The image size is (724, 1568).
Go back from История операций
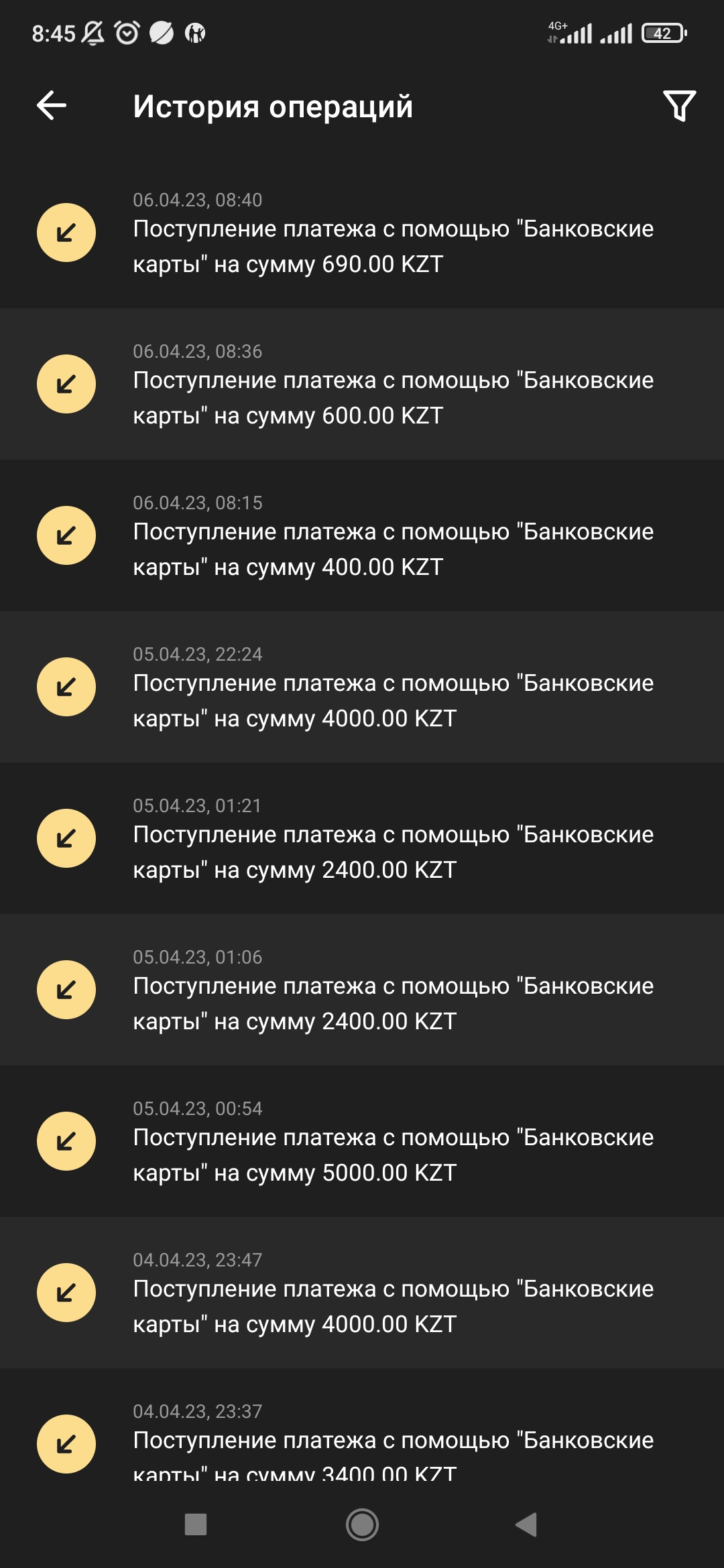(x=52, y=106)
